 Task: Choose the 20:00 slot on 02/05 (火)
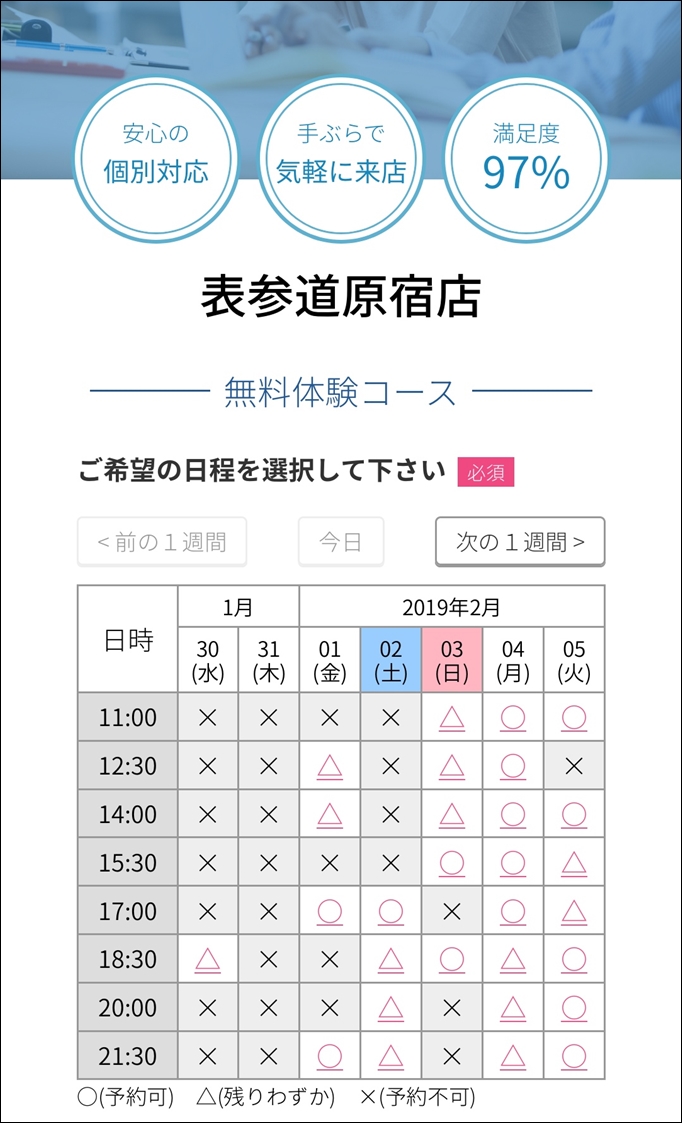(574, 1008)
